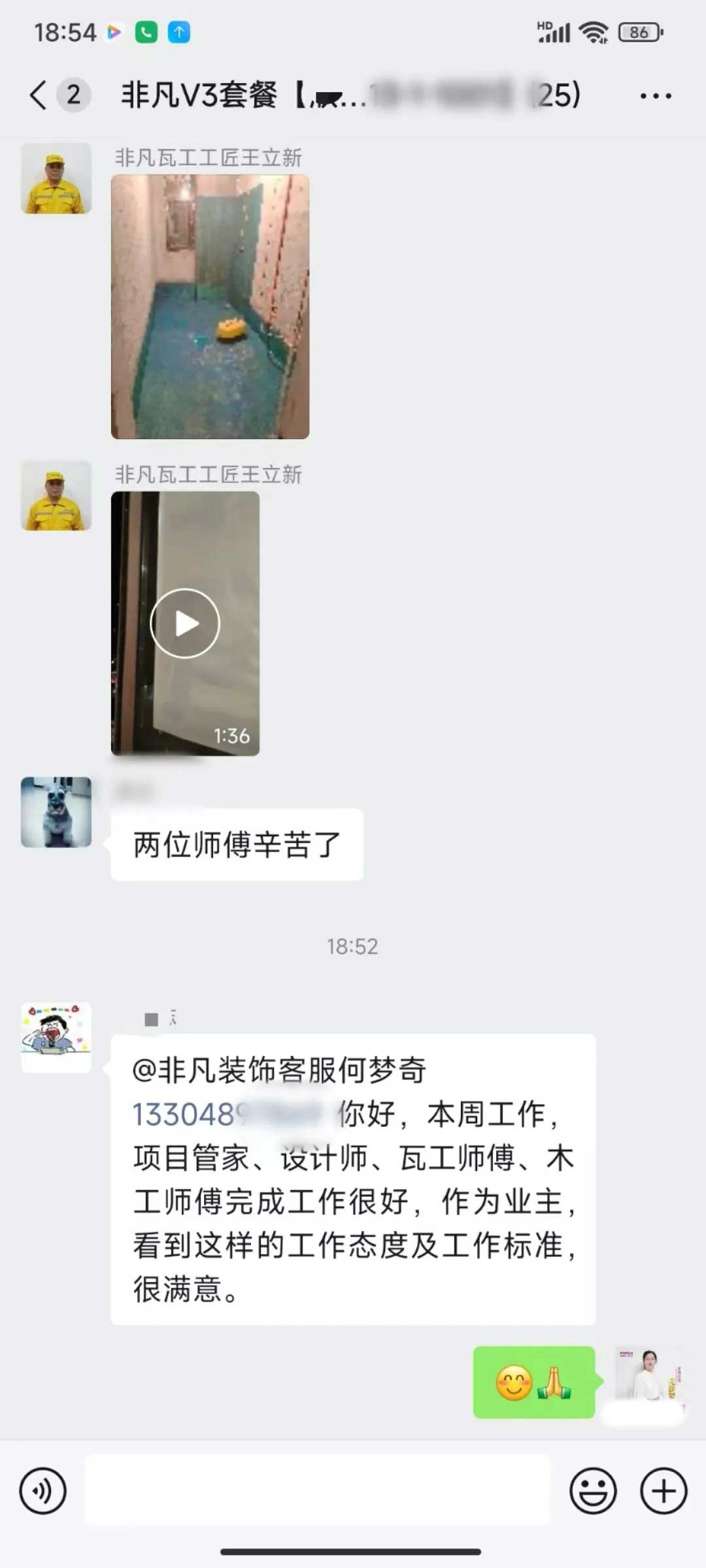Go back to the chat list
706x1568 pixels.
[x=39, y=95]
